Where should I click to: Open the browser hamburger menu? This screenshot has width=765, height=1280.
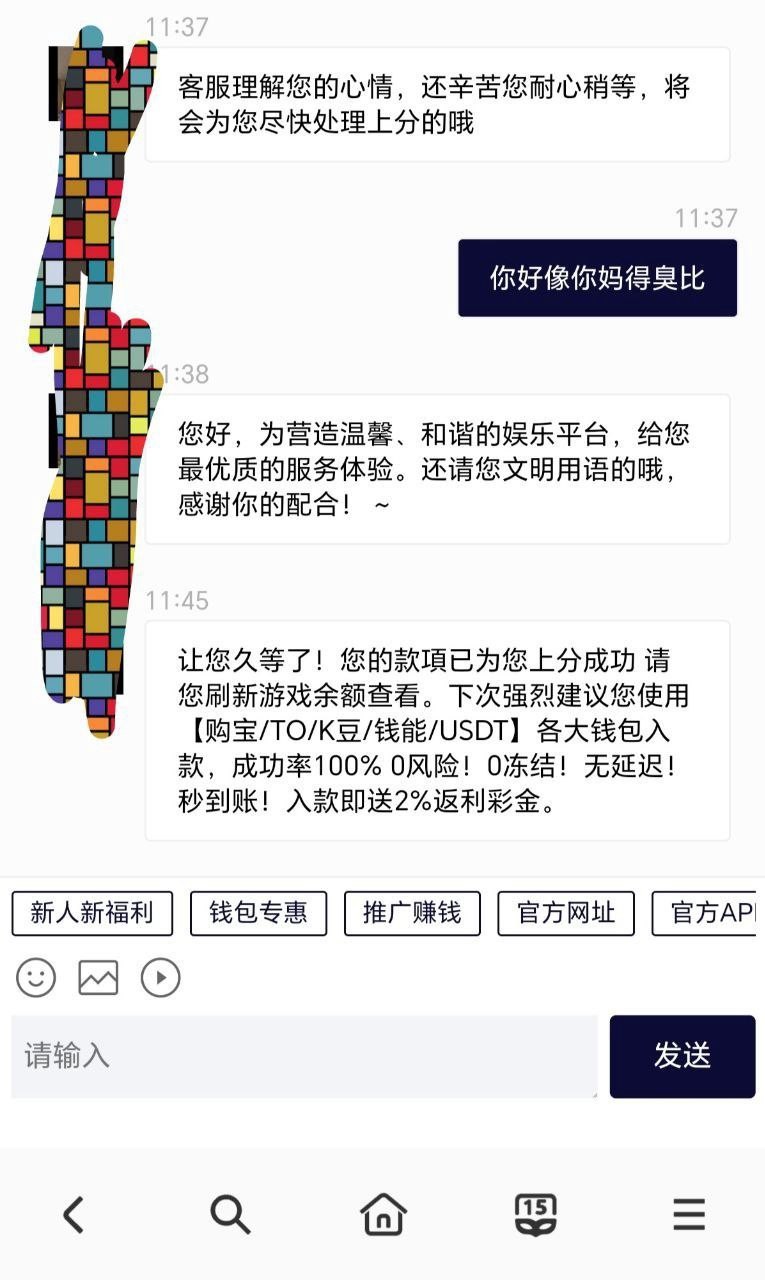[689, 1215]
